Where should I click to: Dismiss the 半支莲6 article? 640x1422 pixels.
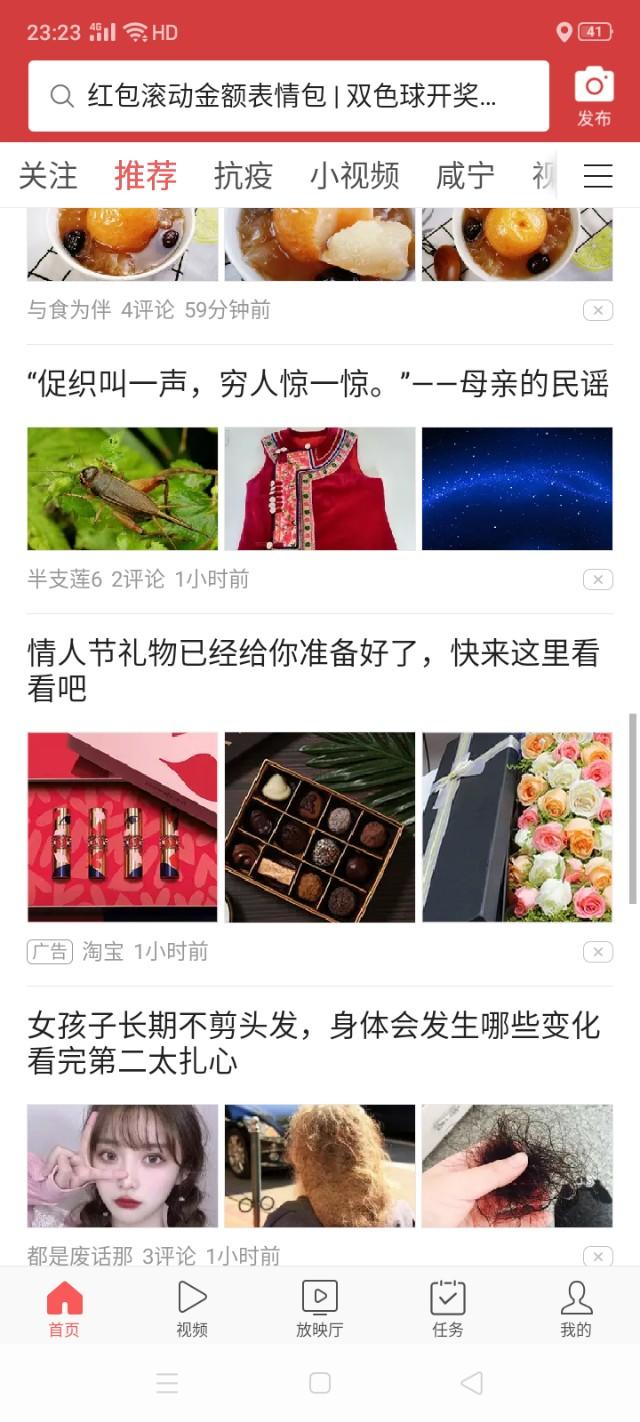pos(598,579)
